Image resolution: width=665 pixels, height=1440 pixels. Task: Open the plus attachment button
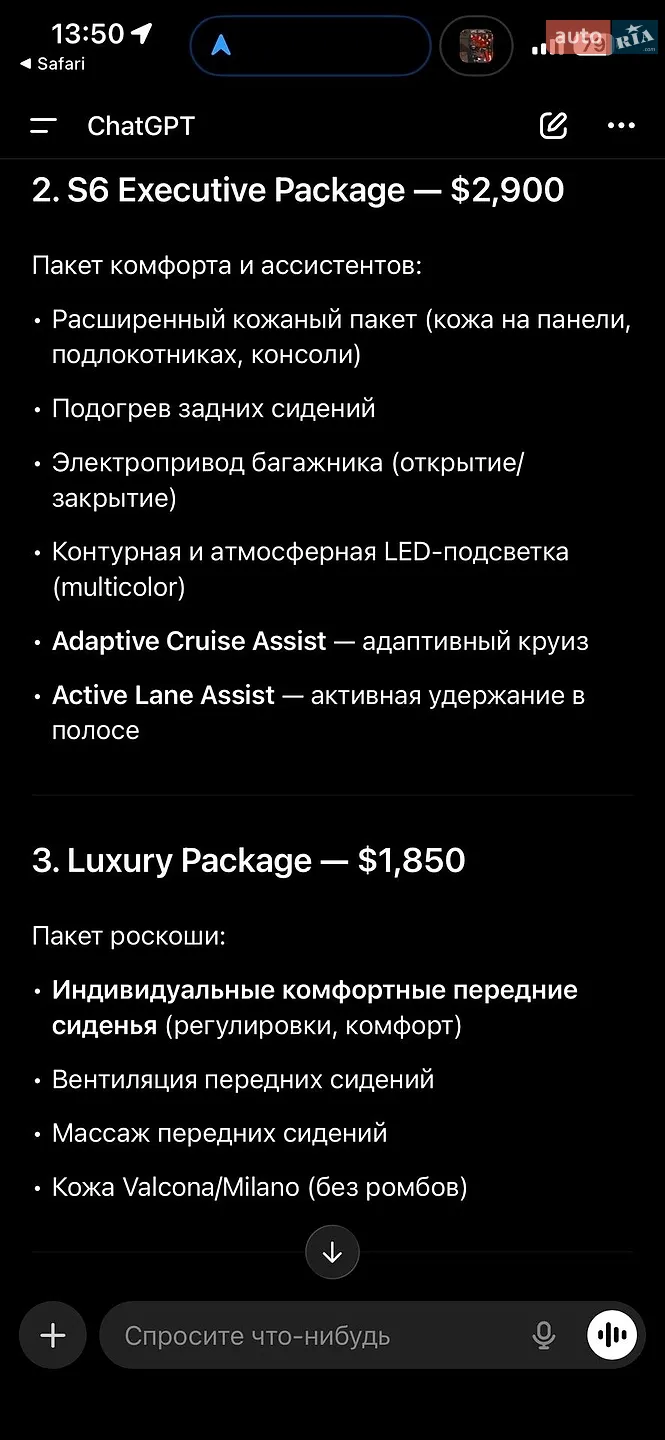pos(53,1335)
